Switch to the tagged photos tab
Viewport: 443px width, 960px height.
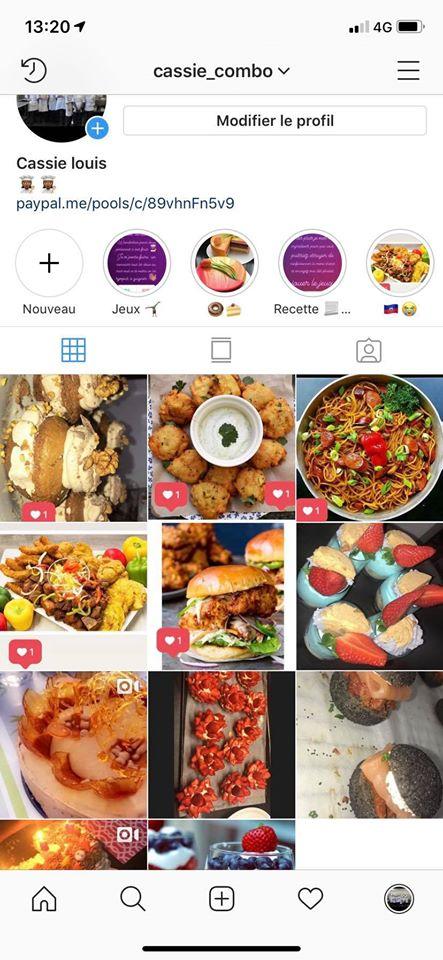(369, 350)
